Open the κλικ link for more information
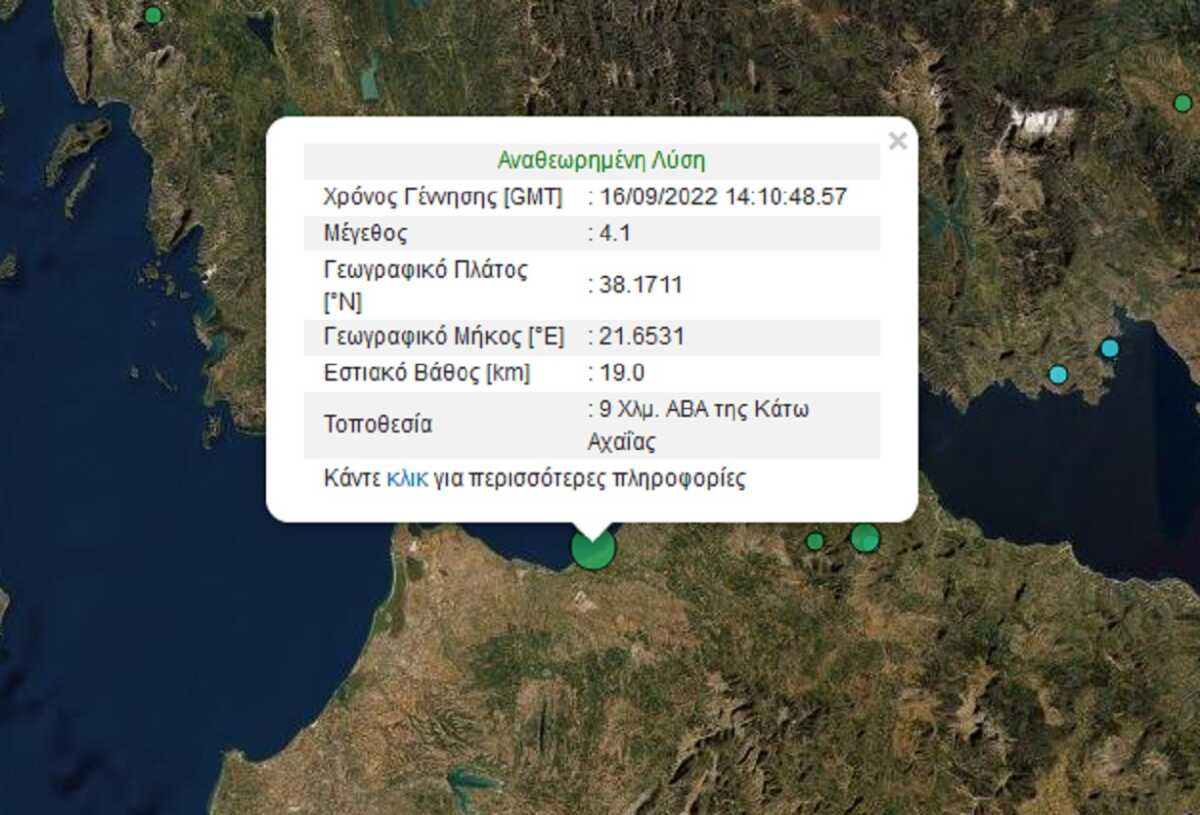This screenshot has height=815, width=1200. (407, 479)
